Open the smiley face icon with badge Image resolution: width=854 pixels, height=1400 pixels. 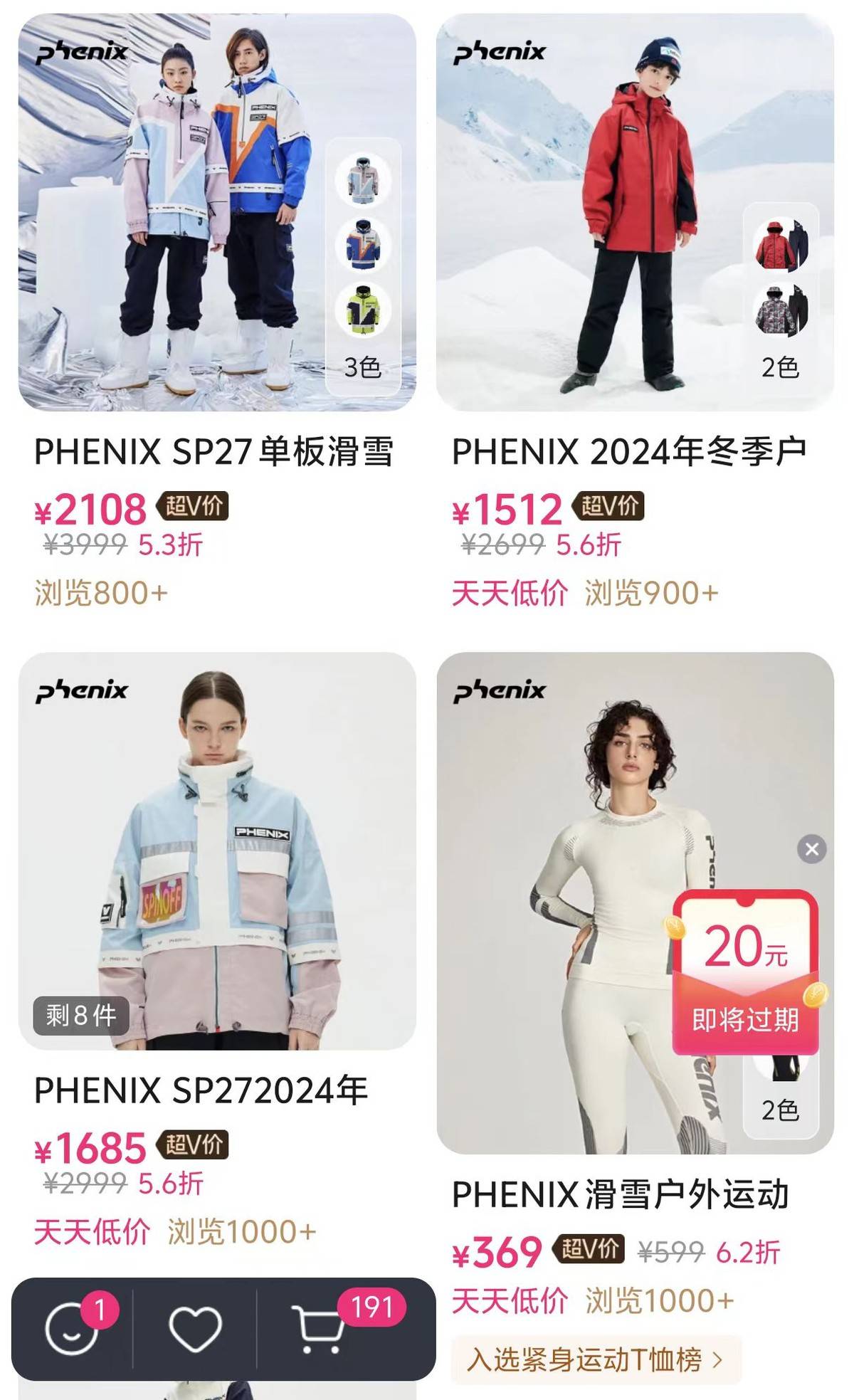71,1328
